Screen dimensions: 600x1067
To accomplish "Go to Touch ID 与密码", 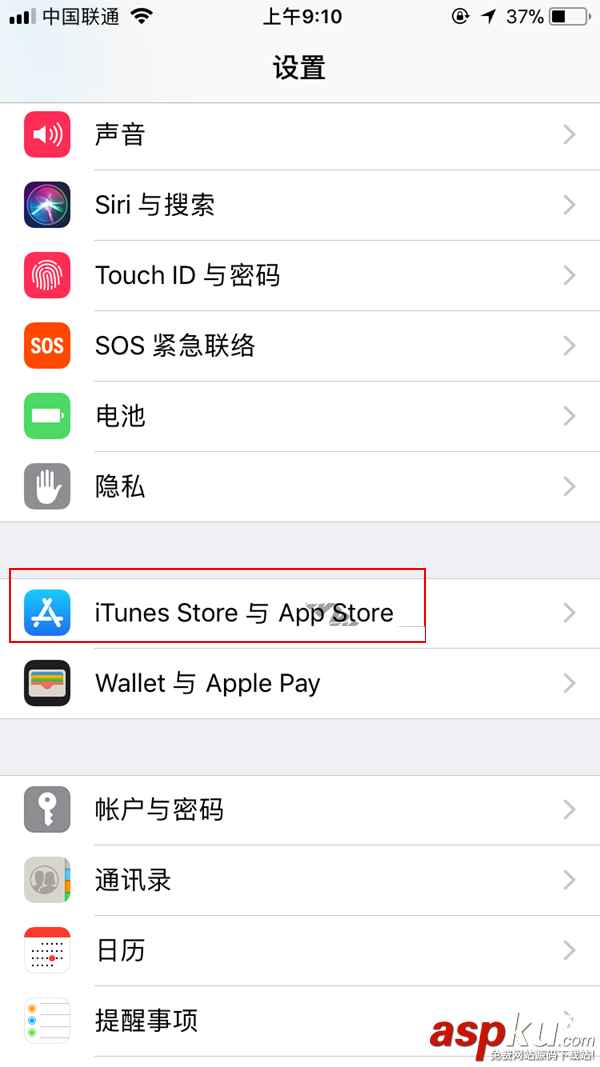I will 300,275.
